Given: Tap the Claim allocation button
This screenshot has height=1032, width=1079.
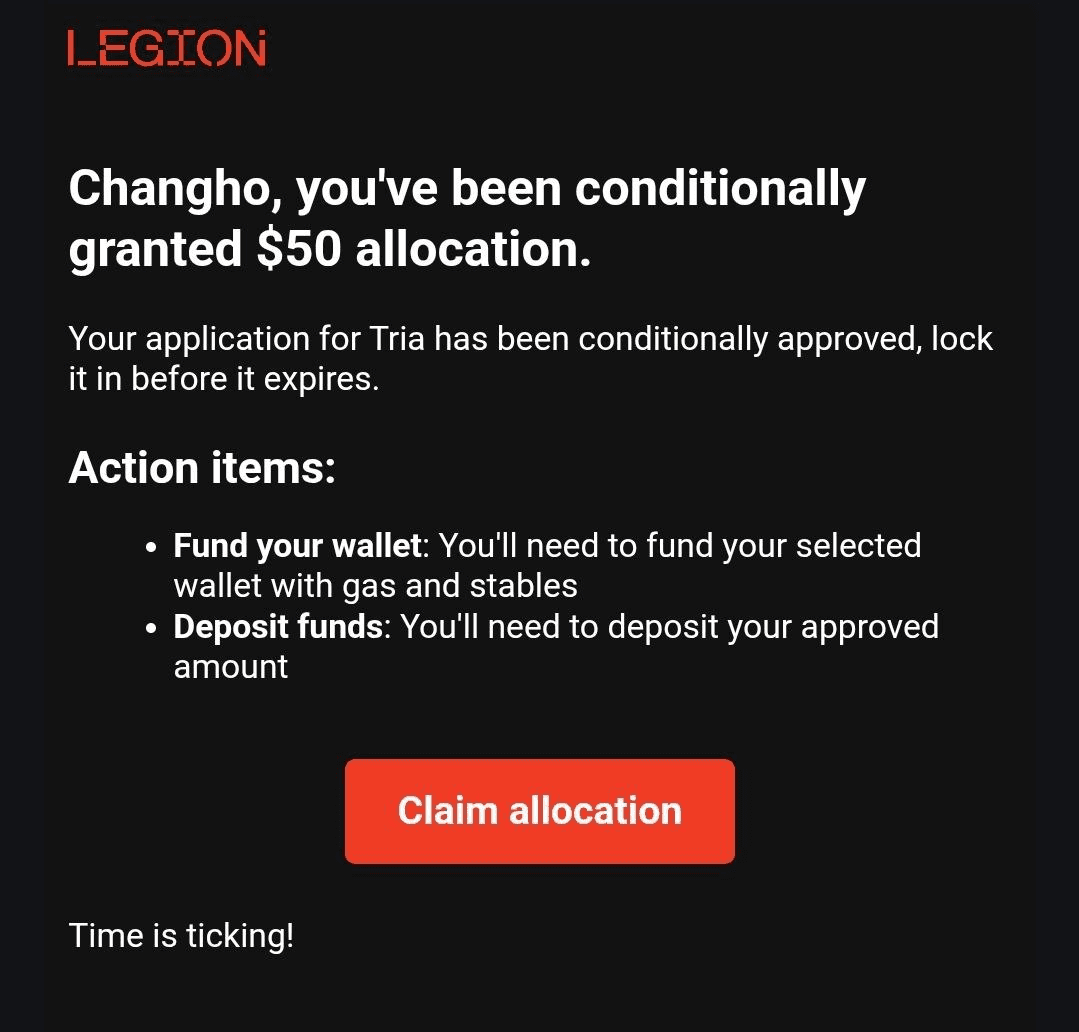Looking at the screenshot, I should 539,811.
